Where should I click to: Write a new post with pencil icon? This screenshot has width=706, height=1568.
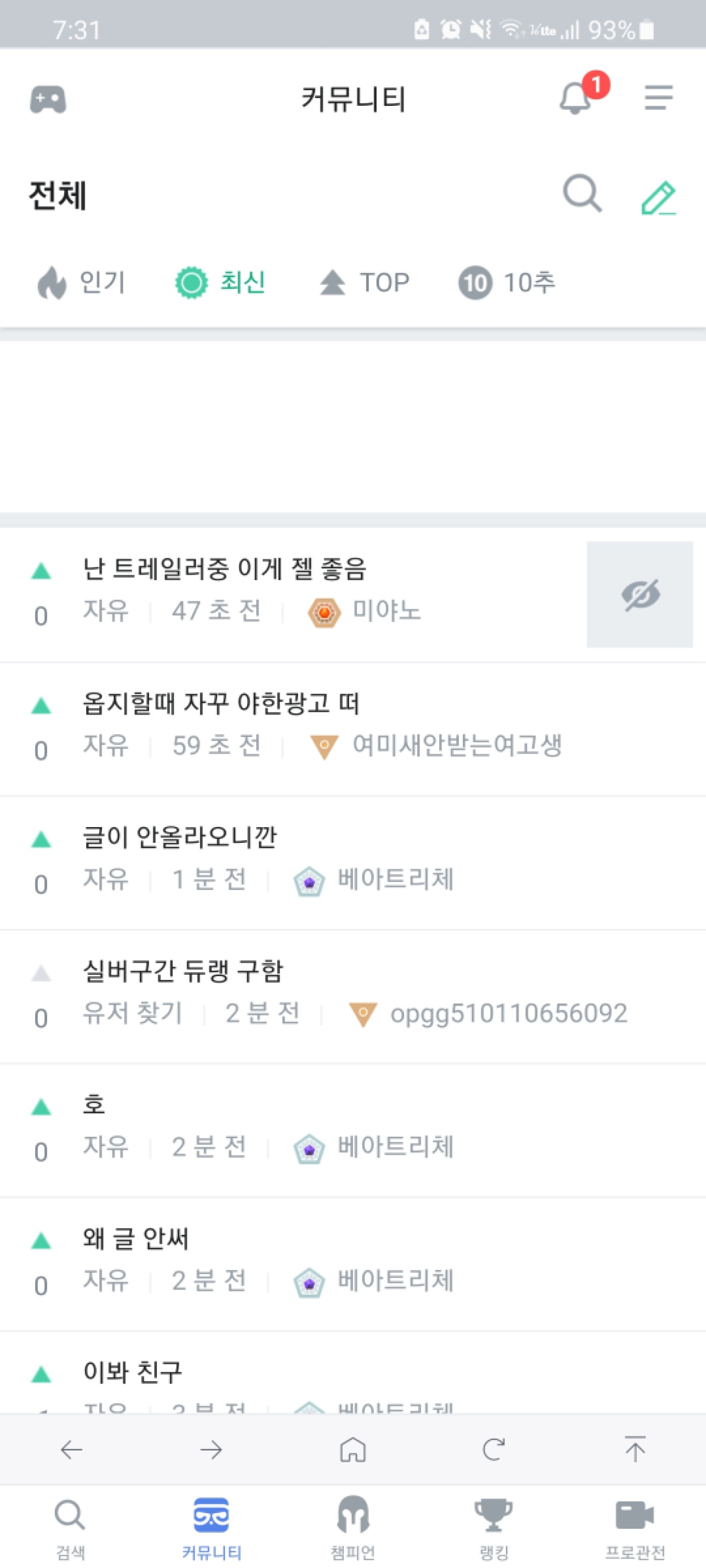659,197
